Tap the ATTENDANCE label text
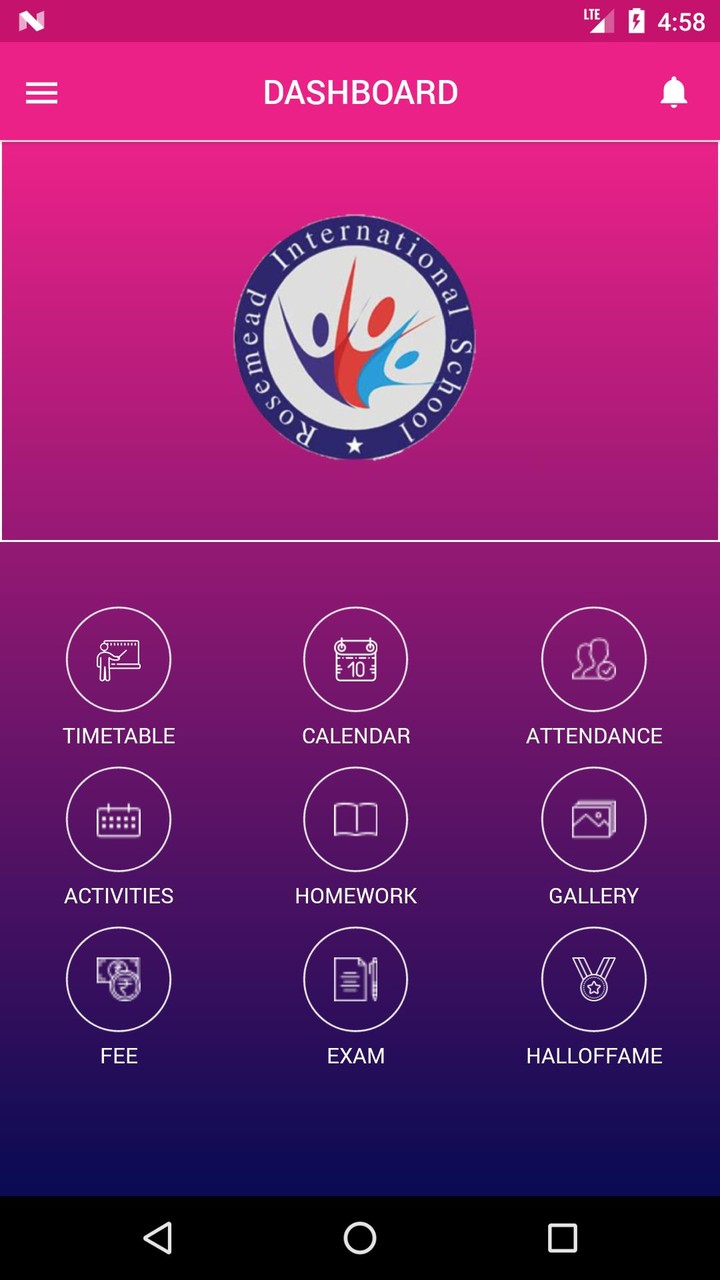720x1280 pixels. [x=594, y=736]
